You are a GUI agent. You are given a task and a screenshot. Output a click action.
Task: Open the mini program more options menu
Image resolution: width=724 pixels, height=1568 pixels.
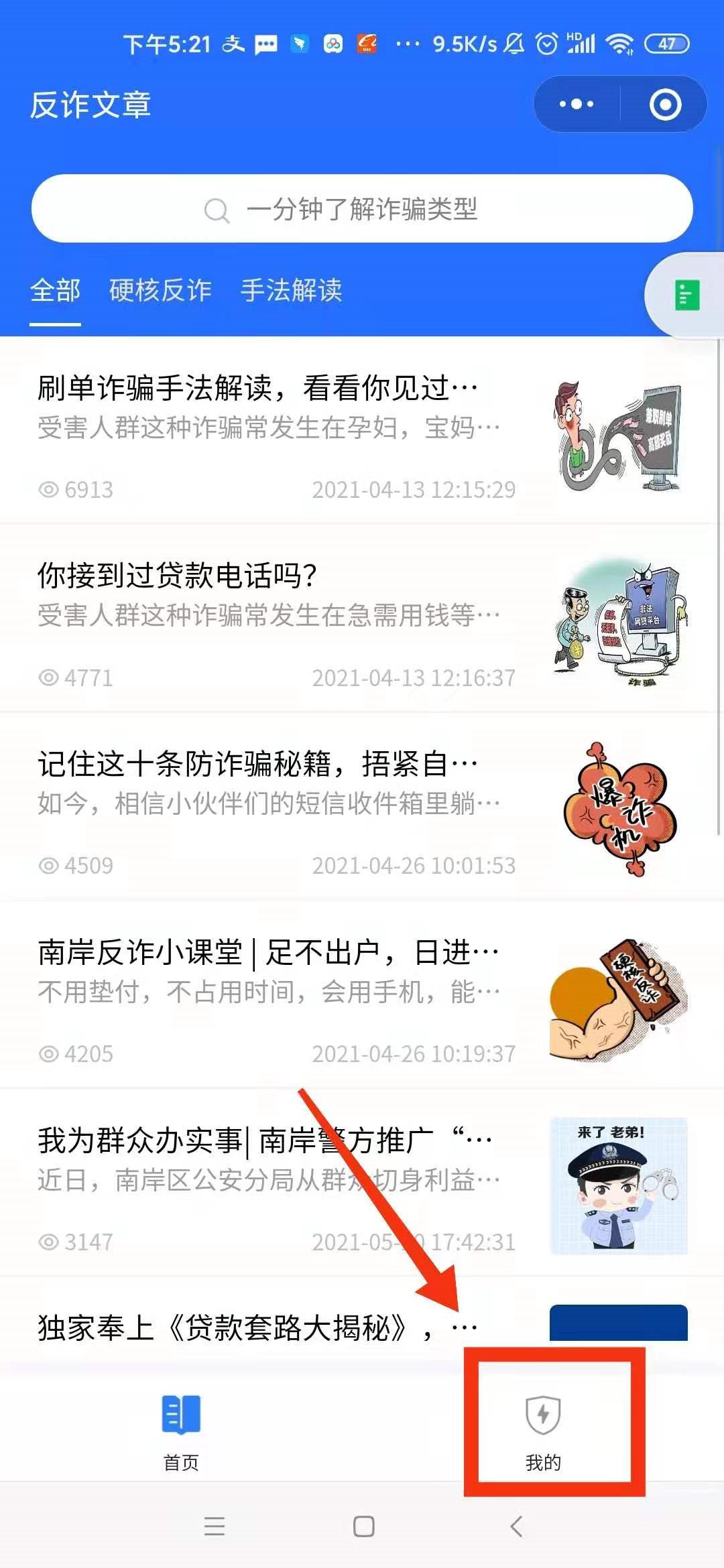tap(577, 105)
